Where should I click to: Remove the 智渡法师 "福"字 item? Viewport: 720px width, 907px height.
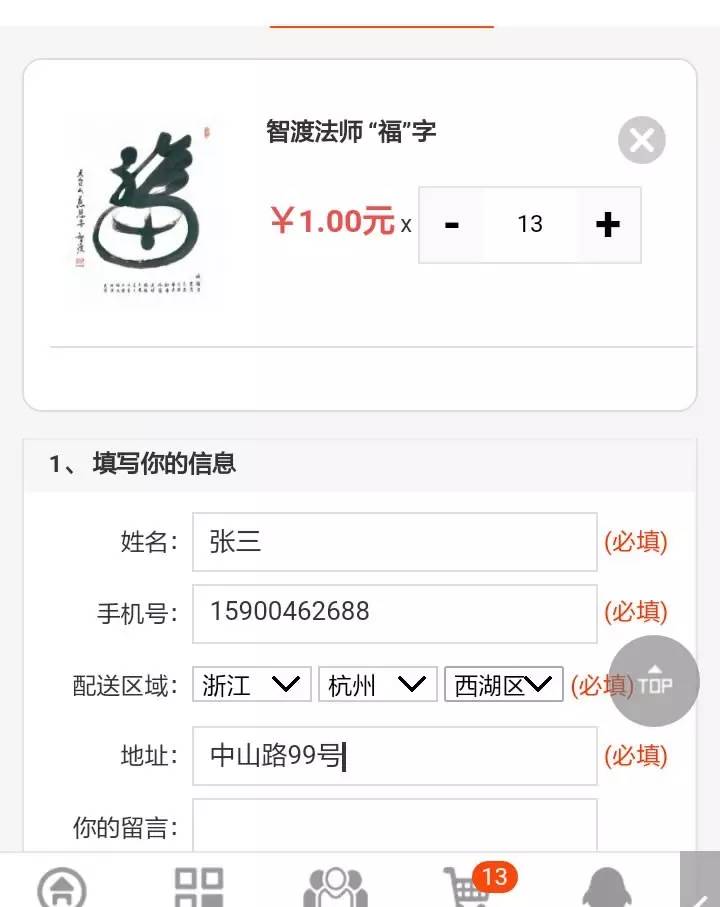(x=641, y=140)
